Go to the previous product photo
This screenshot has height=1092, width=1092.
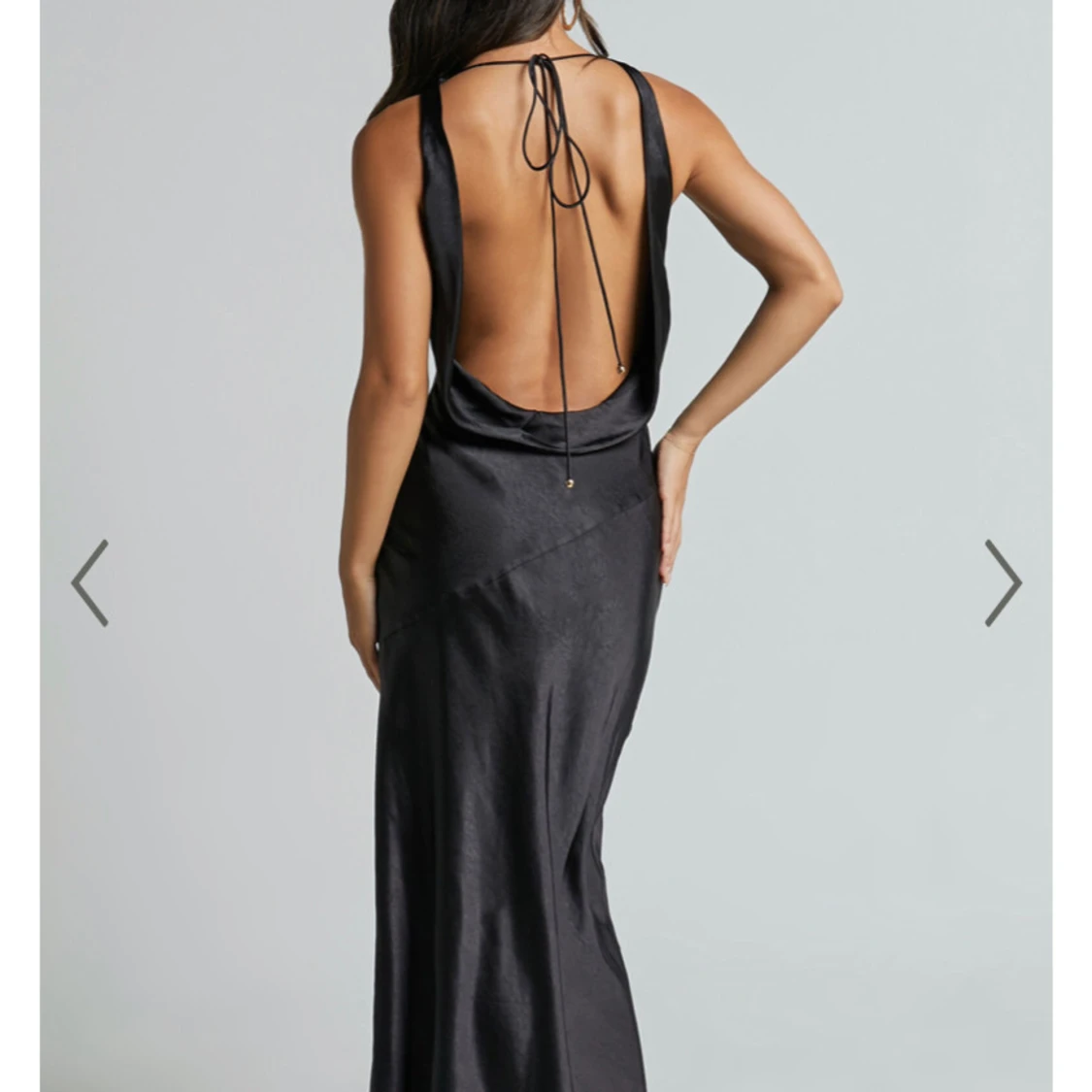click(x=89, y=582)
